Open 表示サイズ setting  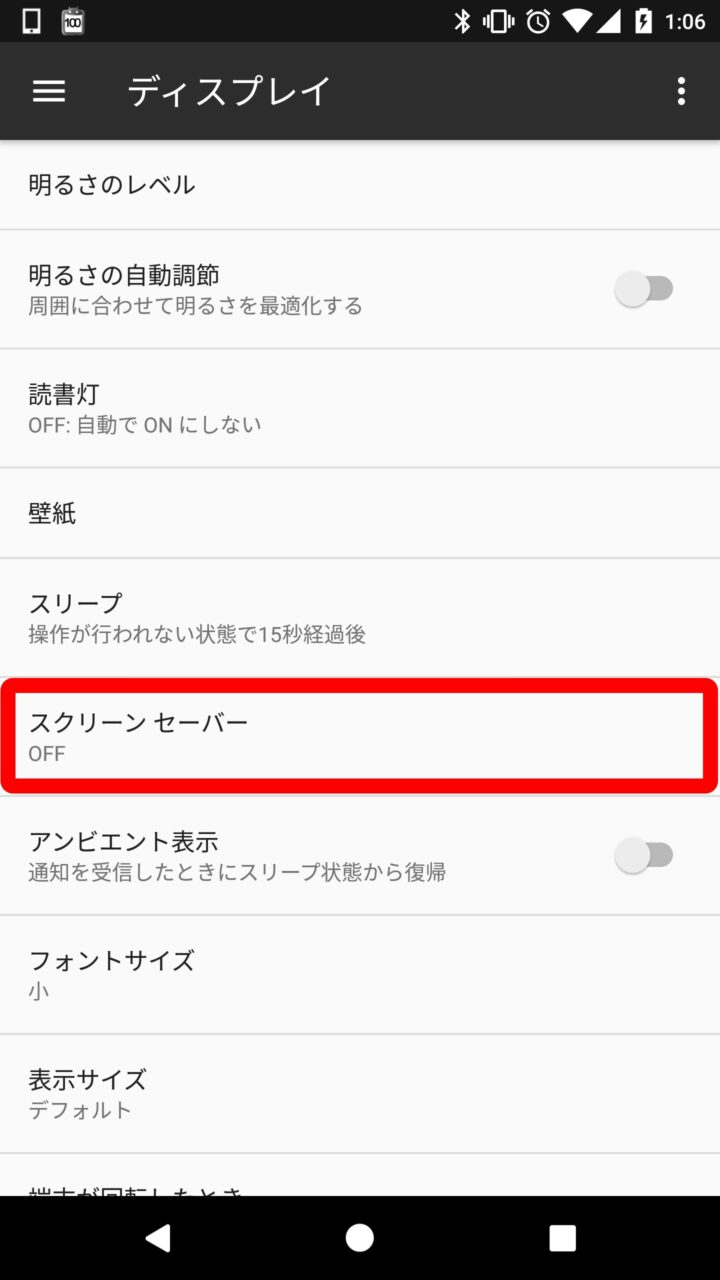coord(360,1093)
